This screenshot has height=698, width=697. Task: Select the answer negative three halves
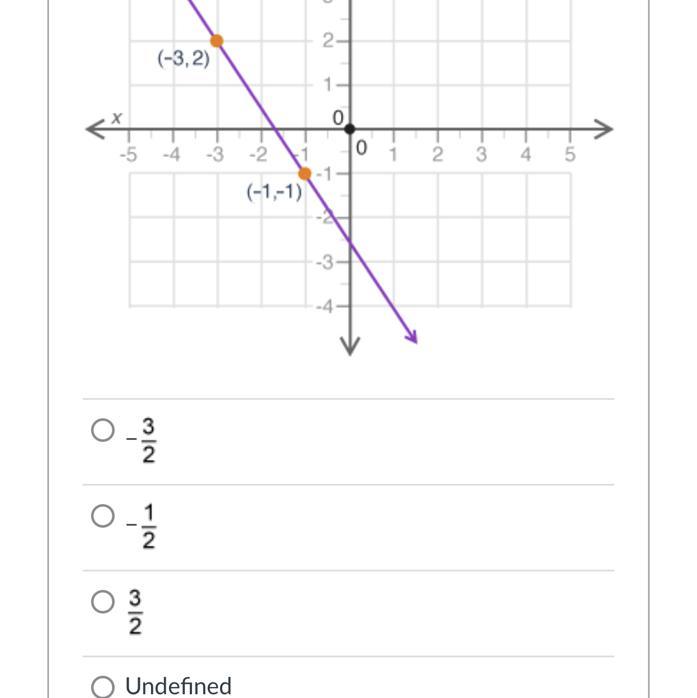pos(103,430)
